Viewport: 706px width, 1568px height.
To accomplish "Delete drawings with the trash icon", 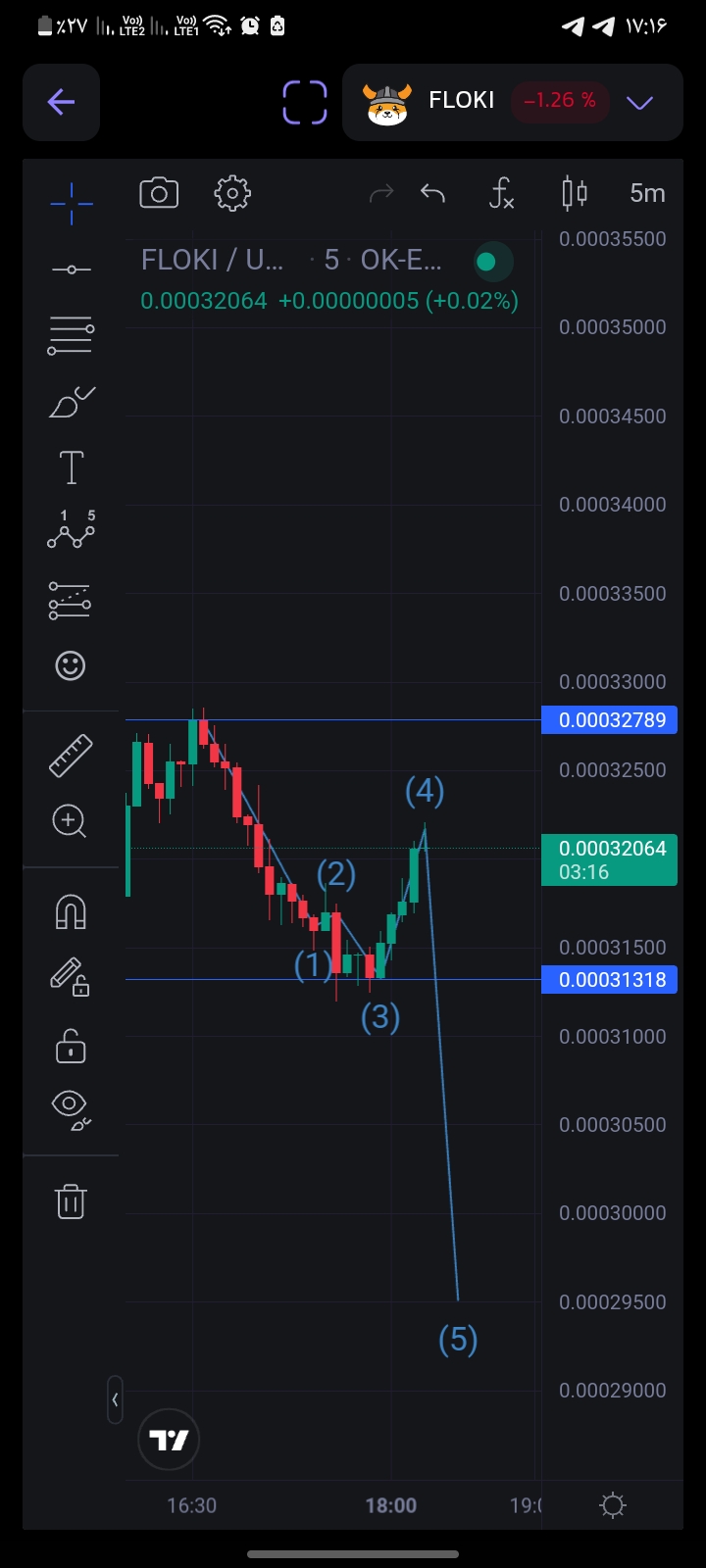I will coord(71,1200).
